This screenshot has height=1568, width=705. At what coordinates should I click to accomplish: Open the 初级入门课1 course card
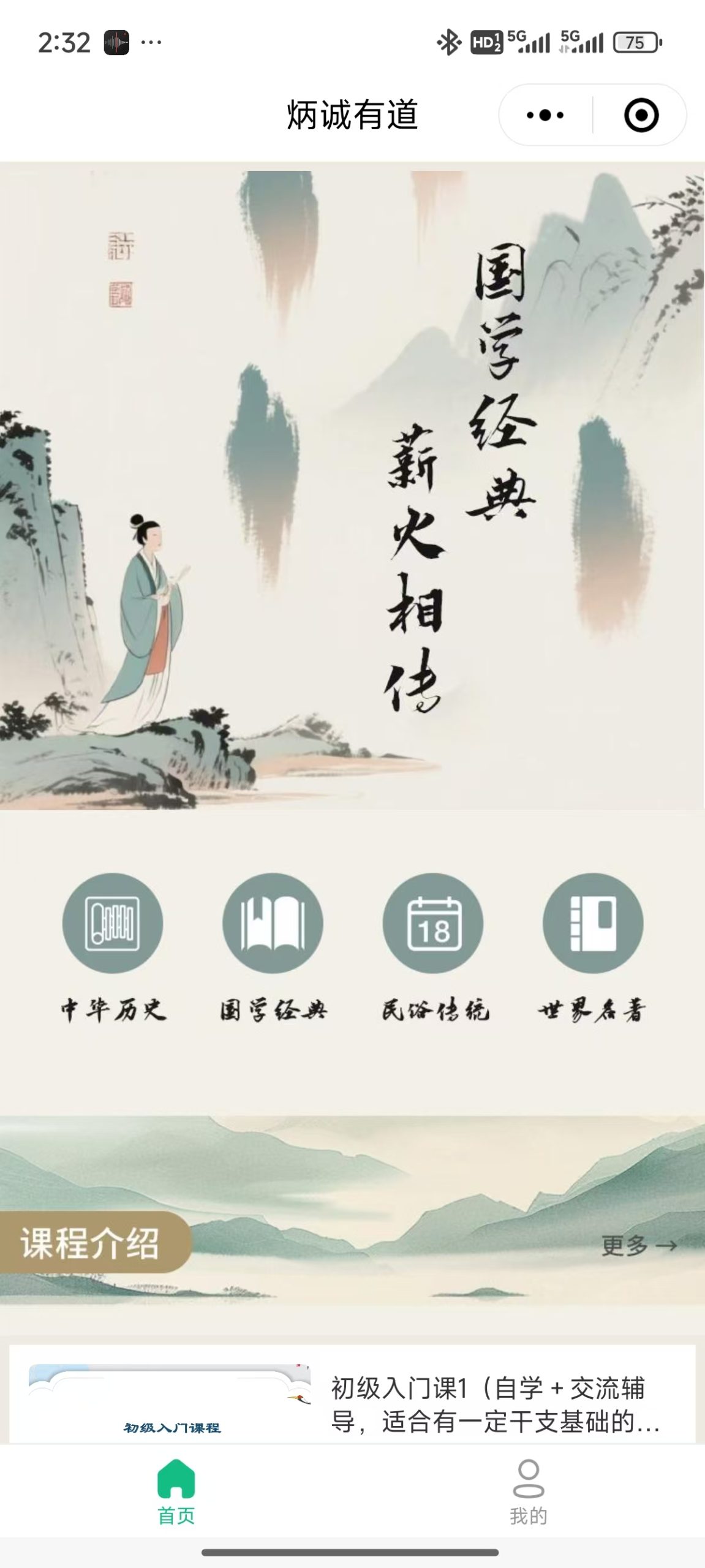[352, 1404]
